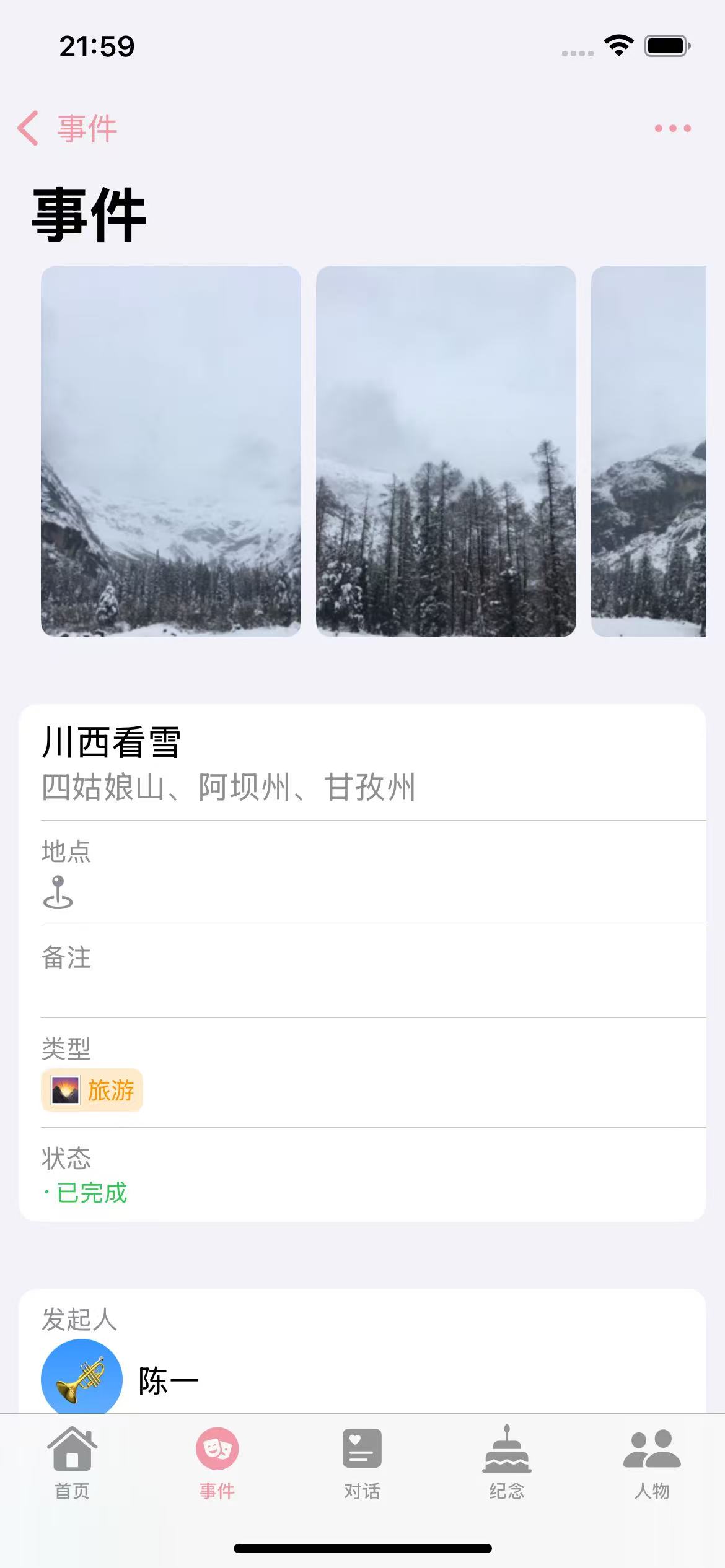Select the 事件 tab

click(217, 1463)
